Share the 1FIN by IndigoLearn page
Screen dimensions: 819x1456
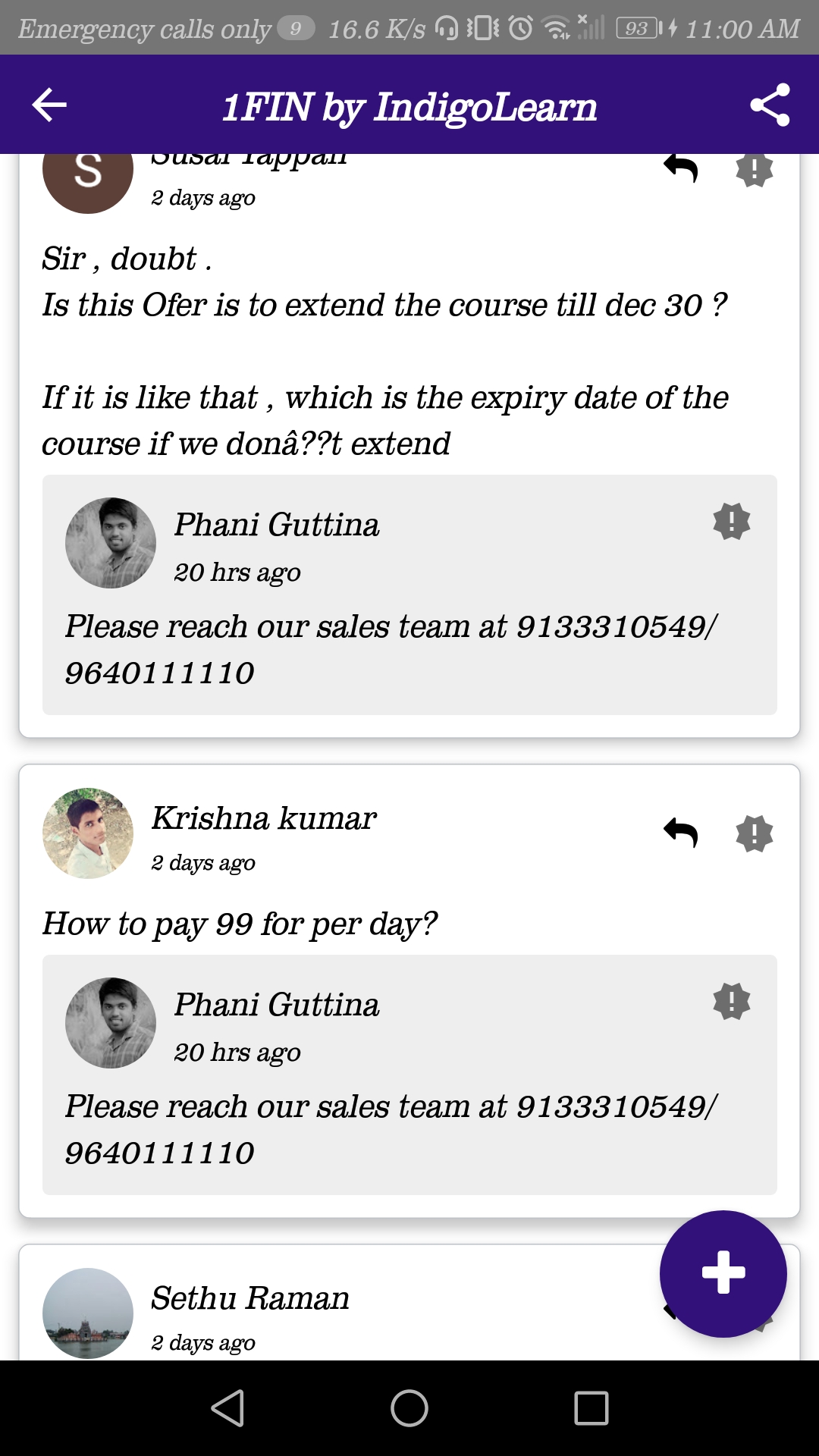[770, 105]
